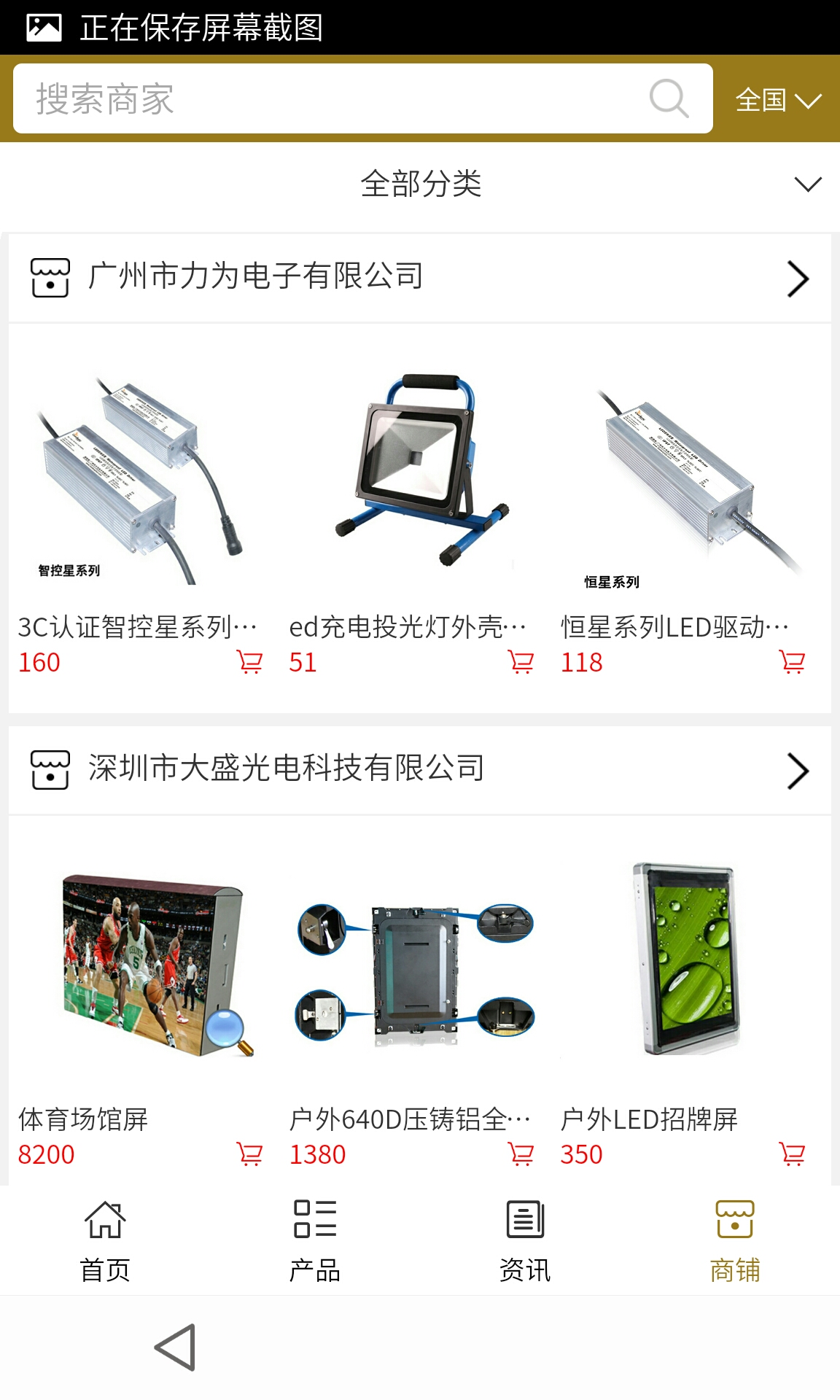The image size is (840, 1400).
Task: Click the 搜索商家 search input field
Action: (x=292, y=98)
